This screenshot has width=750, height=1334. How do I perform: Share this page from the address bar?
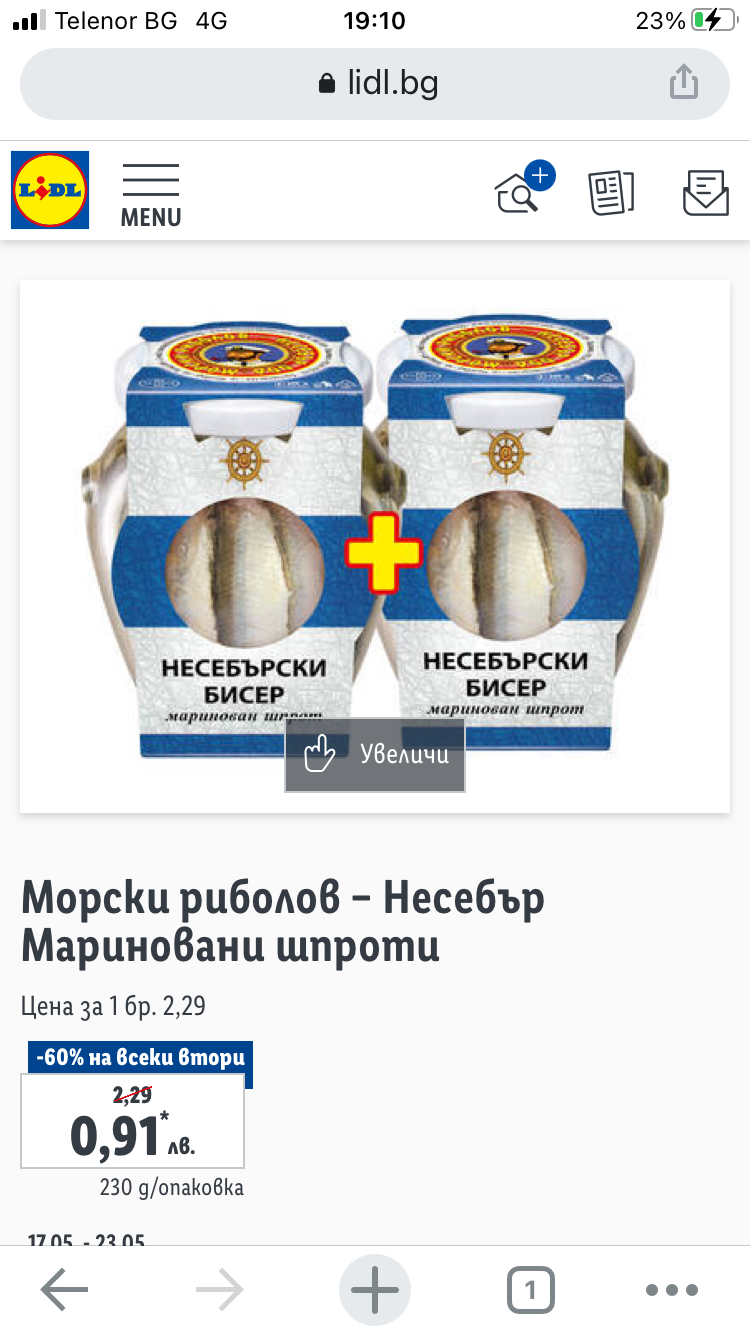click(683, 82)
